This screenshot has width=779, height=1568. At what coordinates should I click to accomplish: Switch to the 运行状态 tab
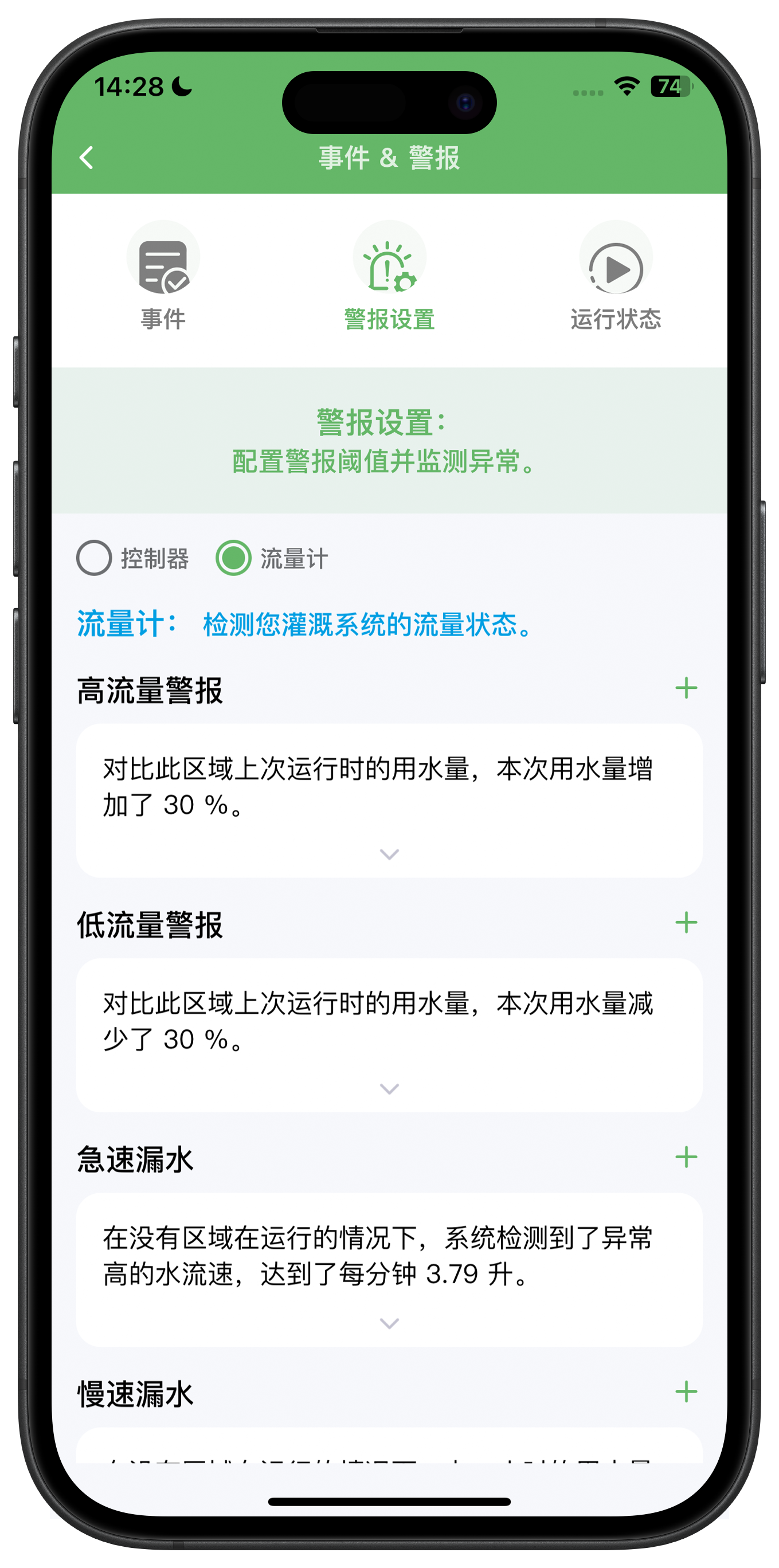pyautogui.click(x=615, y=276)
